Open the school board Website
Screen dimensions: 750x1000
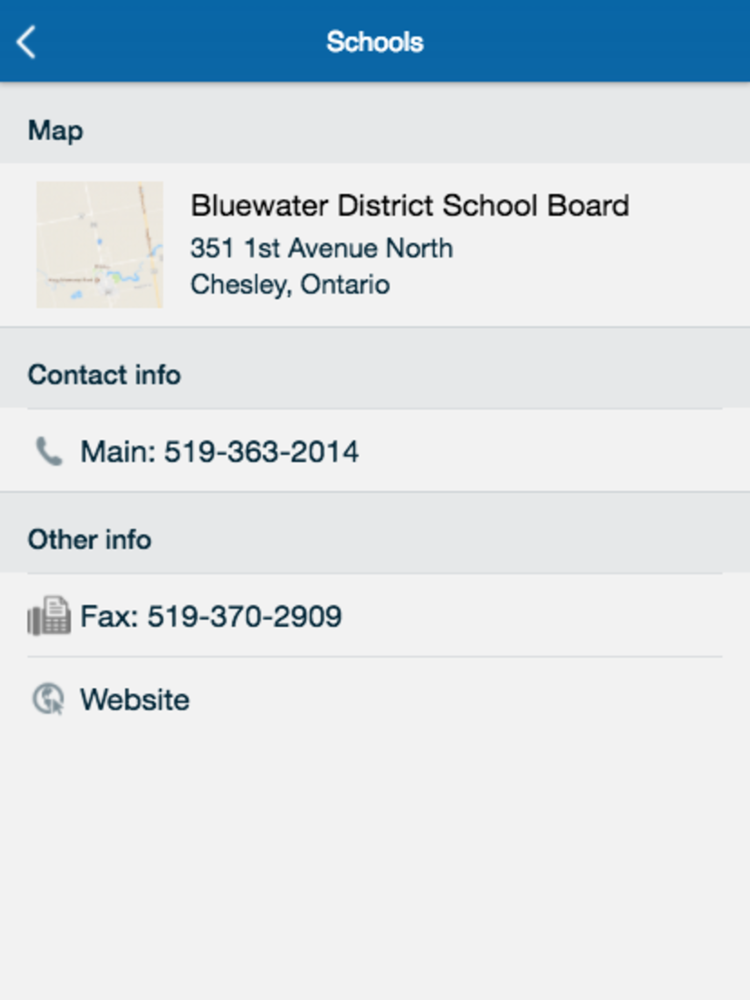pos(134,700)
